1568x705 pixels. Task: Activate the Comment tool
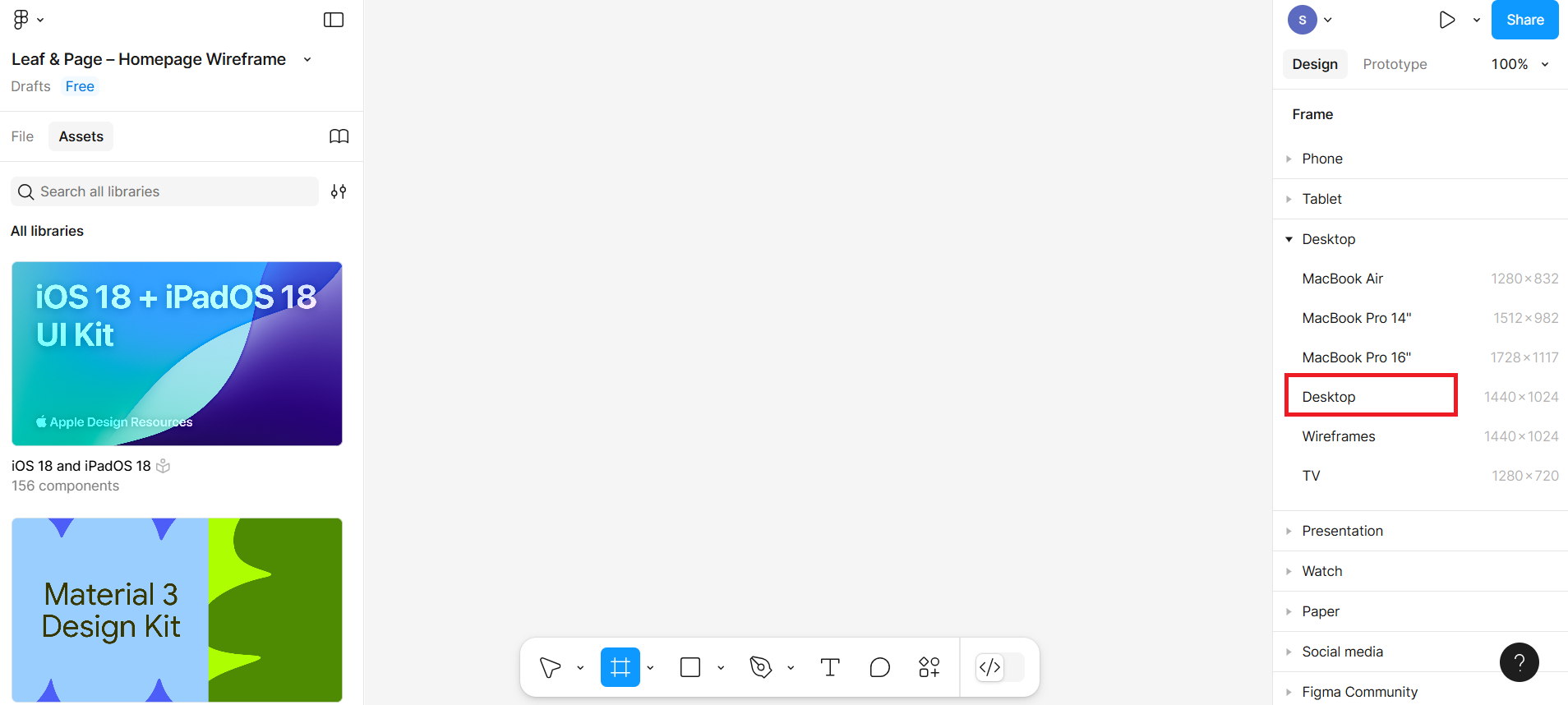click(x=879, y=667)
